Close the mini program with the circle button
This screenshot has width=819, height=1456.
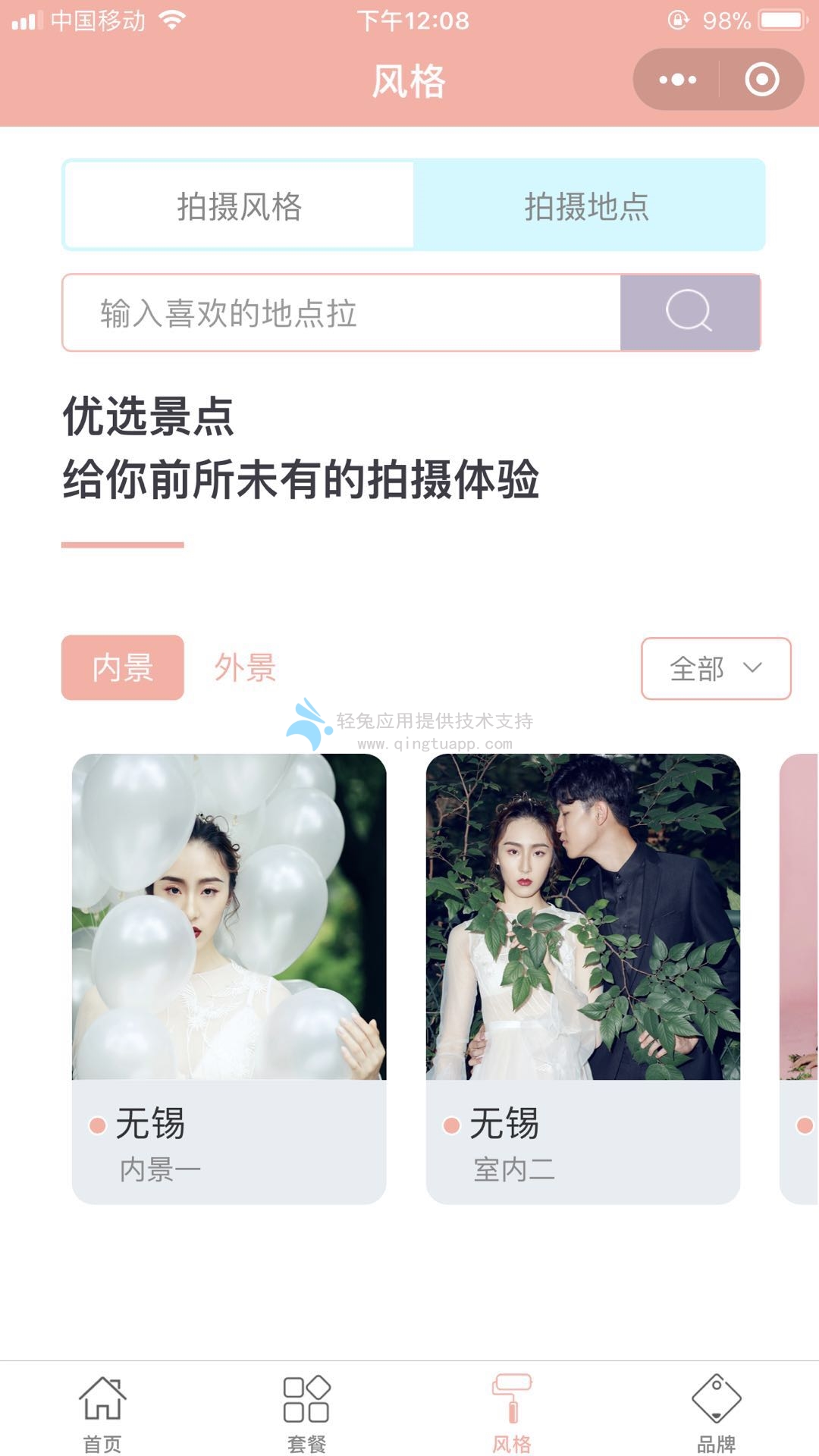[x=761, y=80]
